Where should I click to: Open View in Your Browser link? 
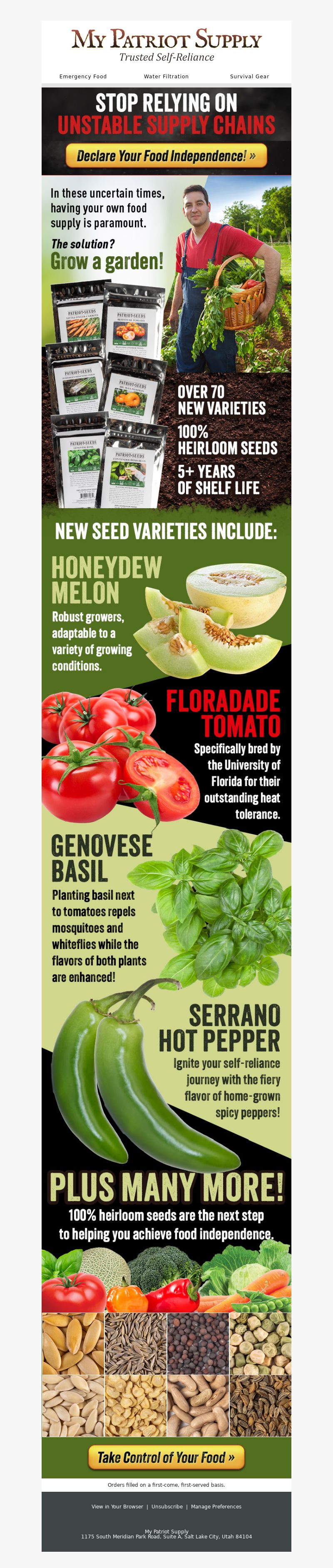(117, 1506)
